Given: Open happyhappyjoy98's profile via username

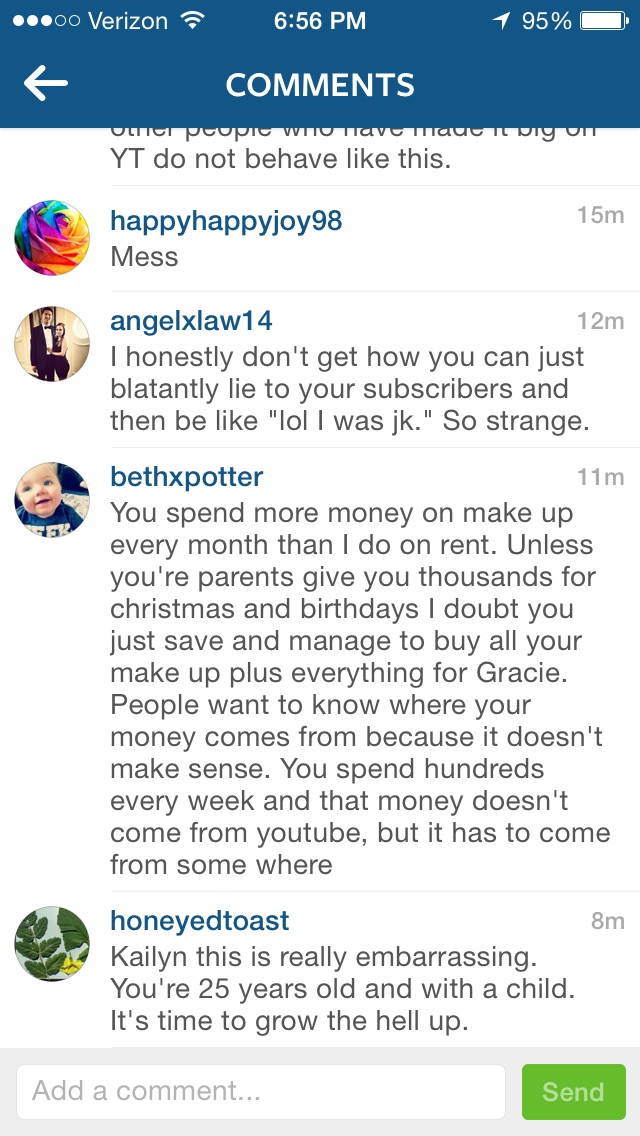Looking at the screenshot, I should pyautogui.click(x=226, y=221).
